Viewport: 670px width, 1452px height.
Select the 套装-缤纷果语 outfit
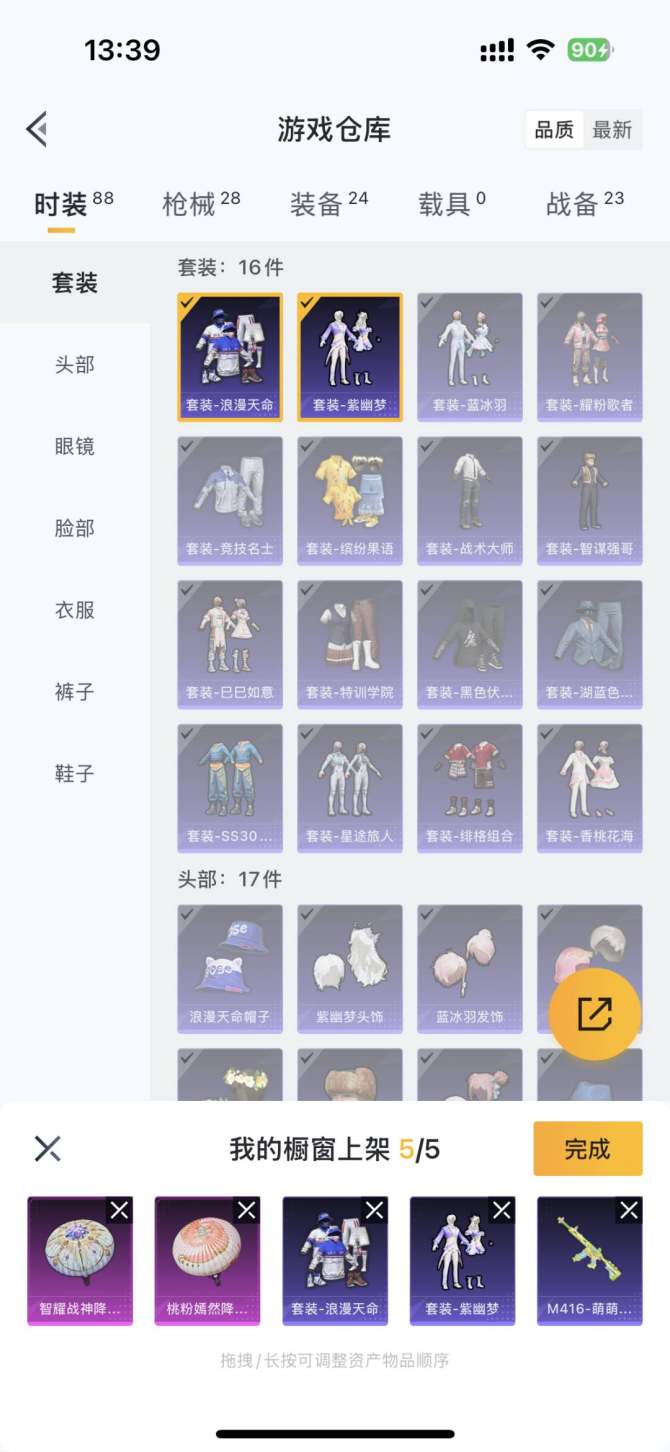pos(349,500)
